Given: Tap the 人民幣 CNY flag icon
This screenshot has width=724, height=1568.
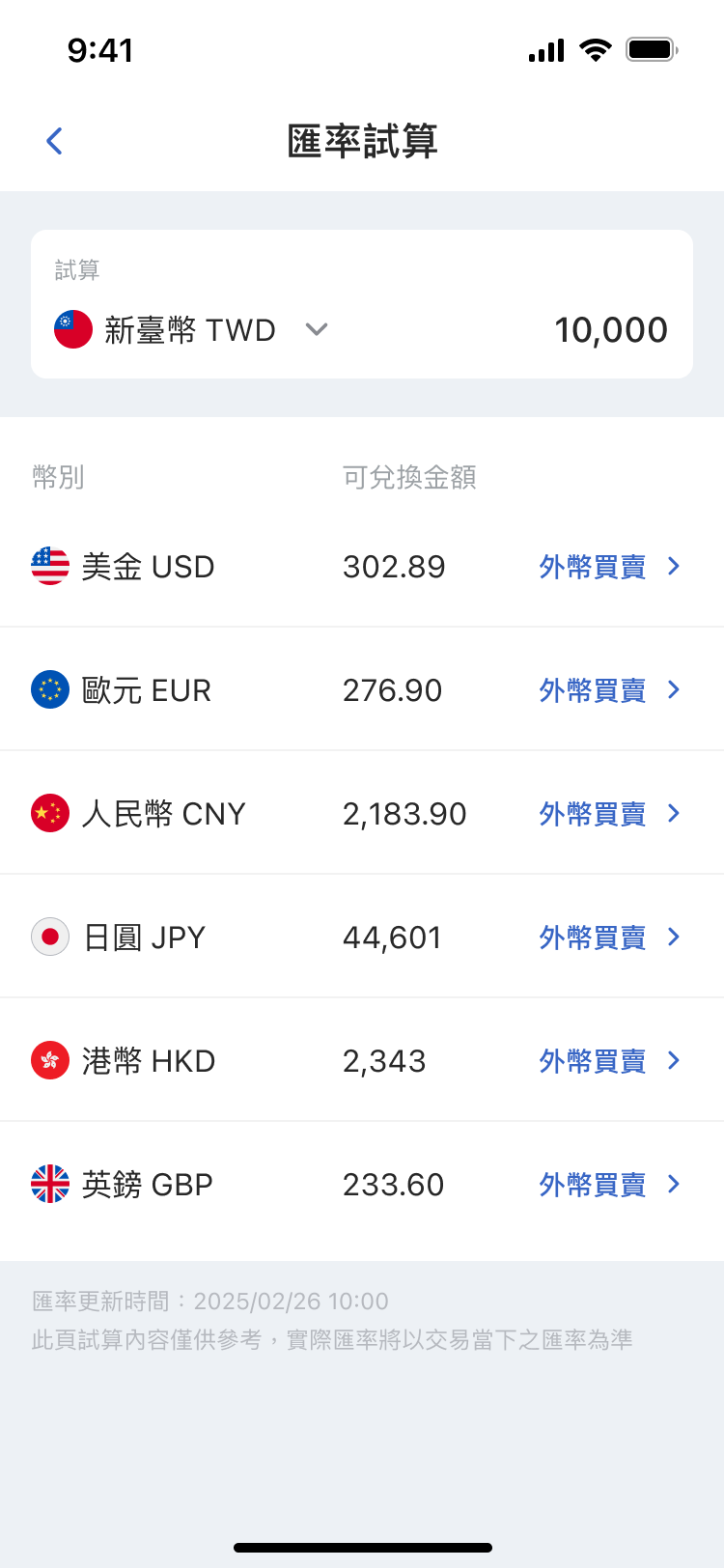Looking at the screenshot, I should click(x=50, y=814).
